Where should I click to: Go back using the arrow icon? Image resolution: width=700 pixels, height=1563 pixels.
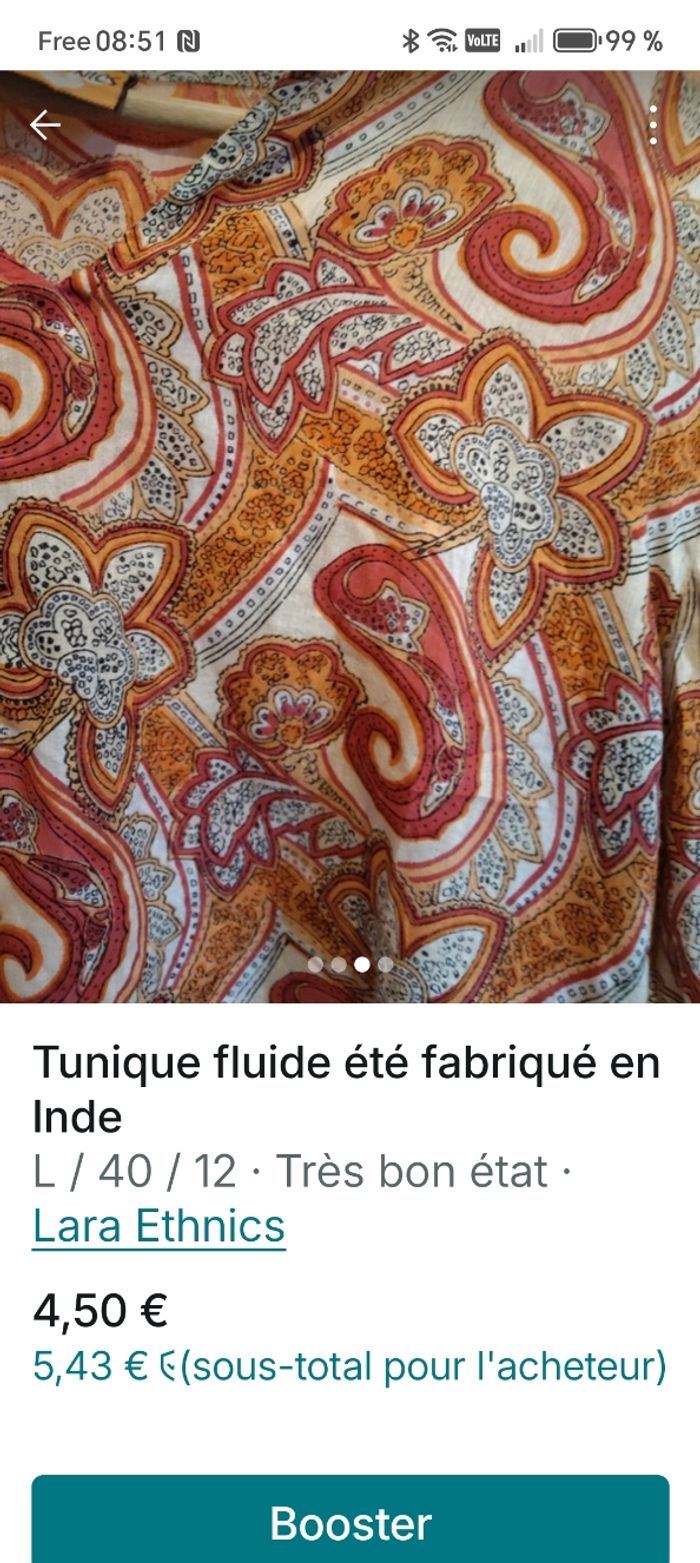pyautogui.click(x=45, y=125)
